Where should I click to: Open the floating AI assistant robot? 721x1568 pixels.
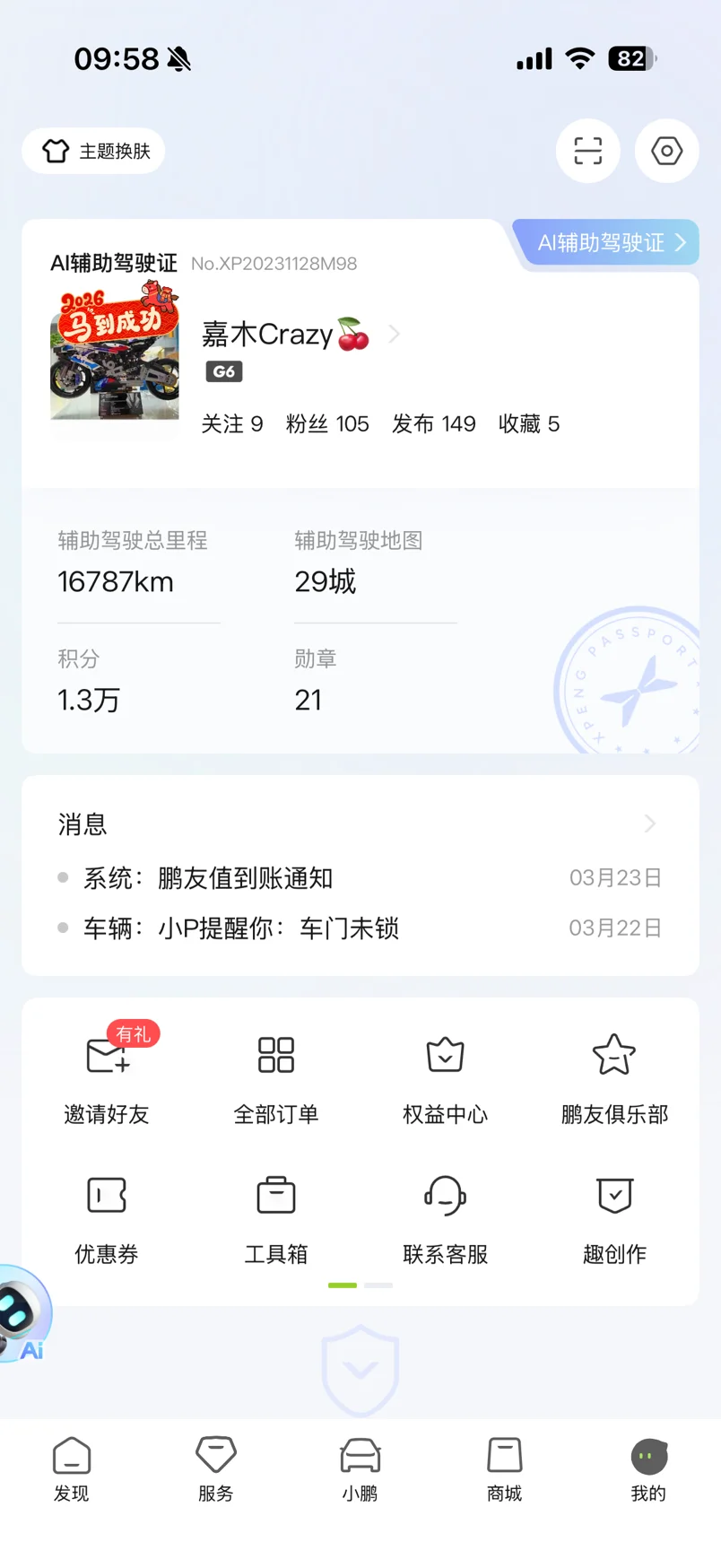[x=22, y=1314]
